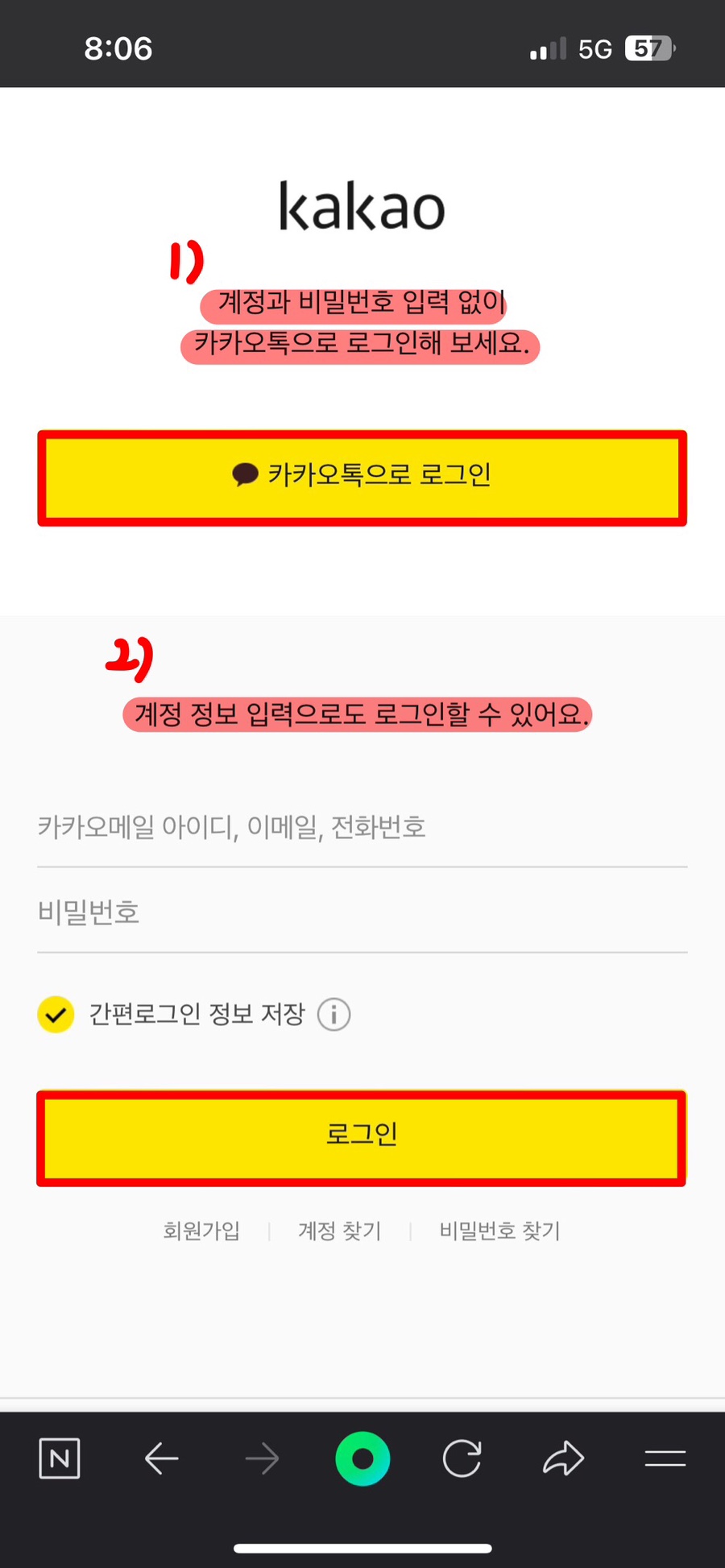Viewport: 725px width, 1568px height.
Task: Open the browser menu with two lines
Action: pos(665,1458)
